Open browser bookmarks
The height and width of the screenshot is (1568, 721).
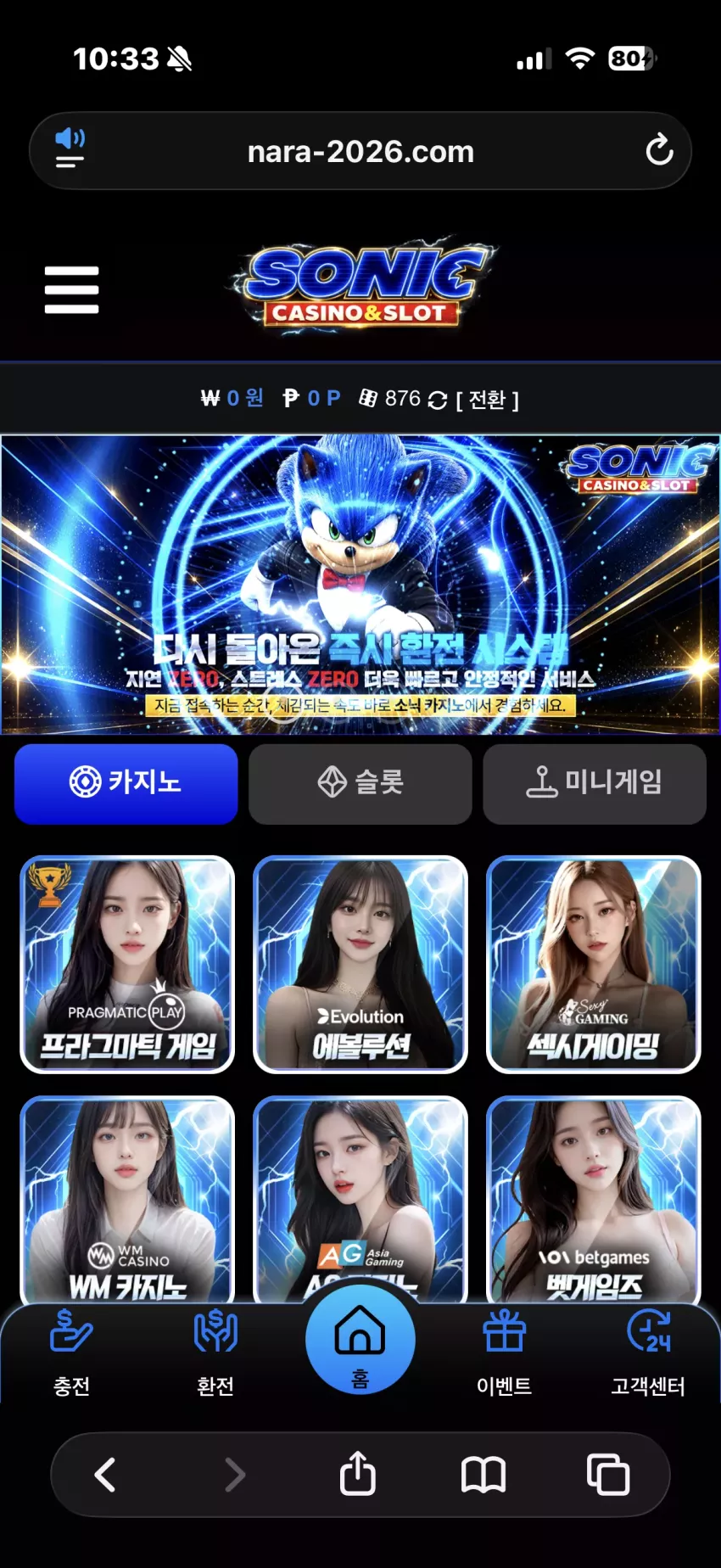(x=483, y=1475)
